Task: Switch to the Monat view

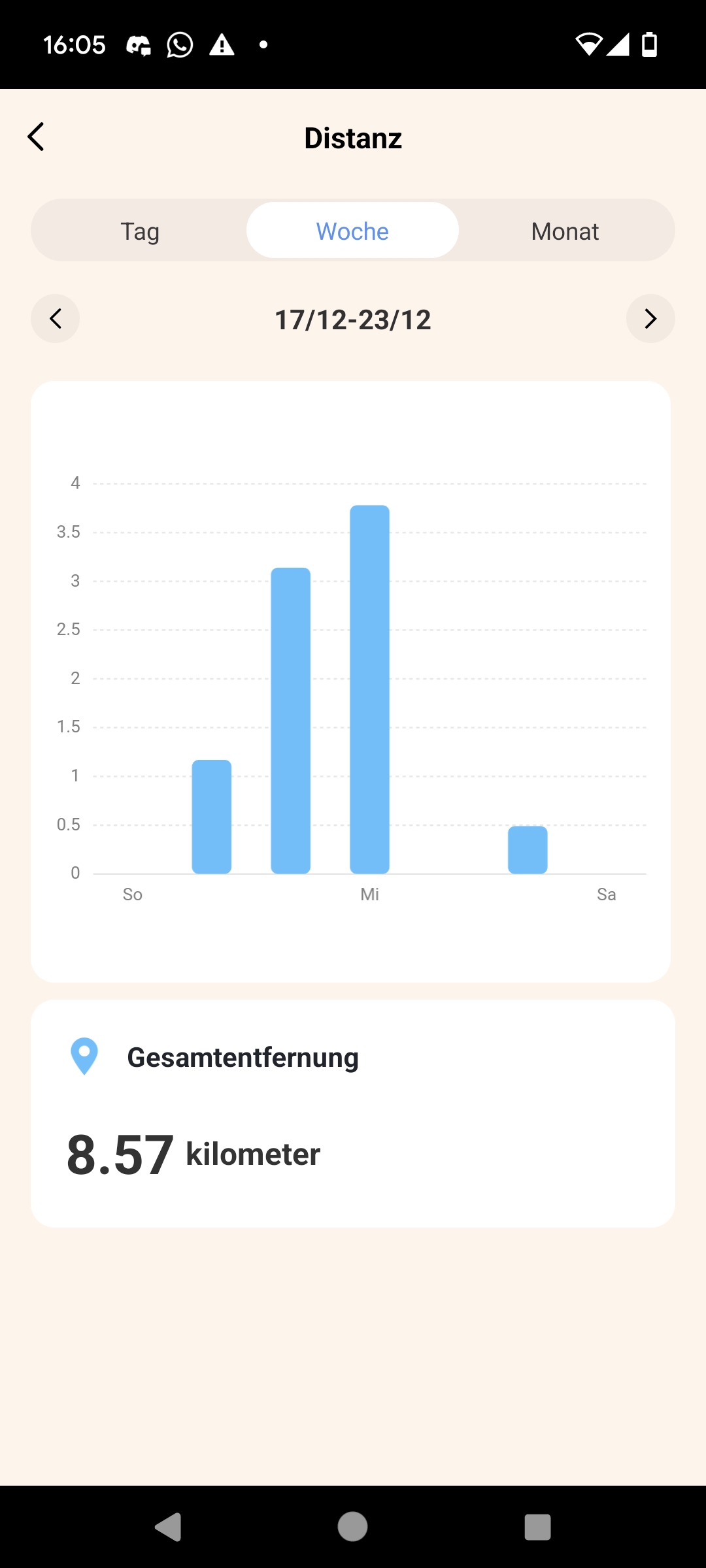Action: coord(565,231)
